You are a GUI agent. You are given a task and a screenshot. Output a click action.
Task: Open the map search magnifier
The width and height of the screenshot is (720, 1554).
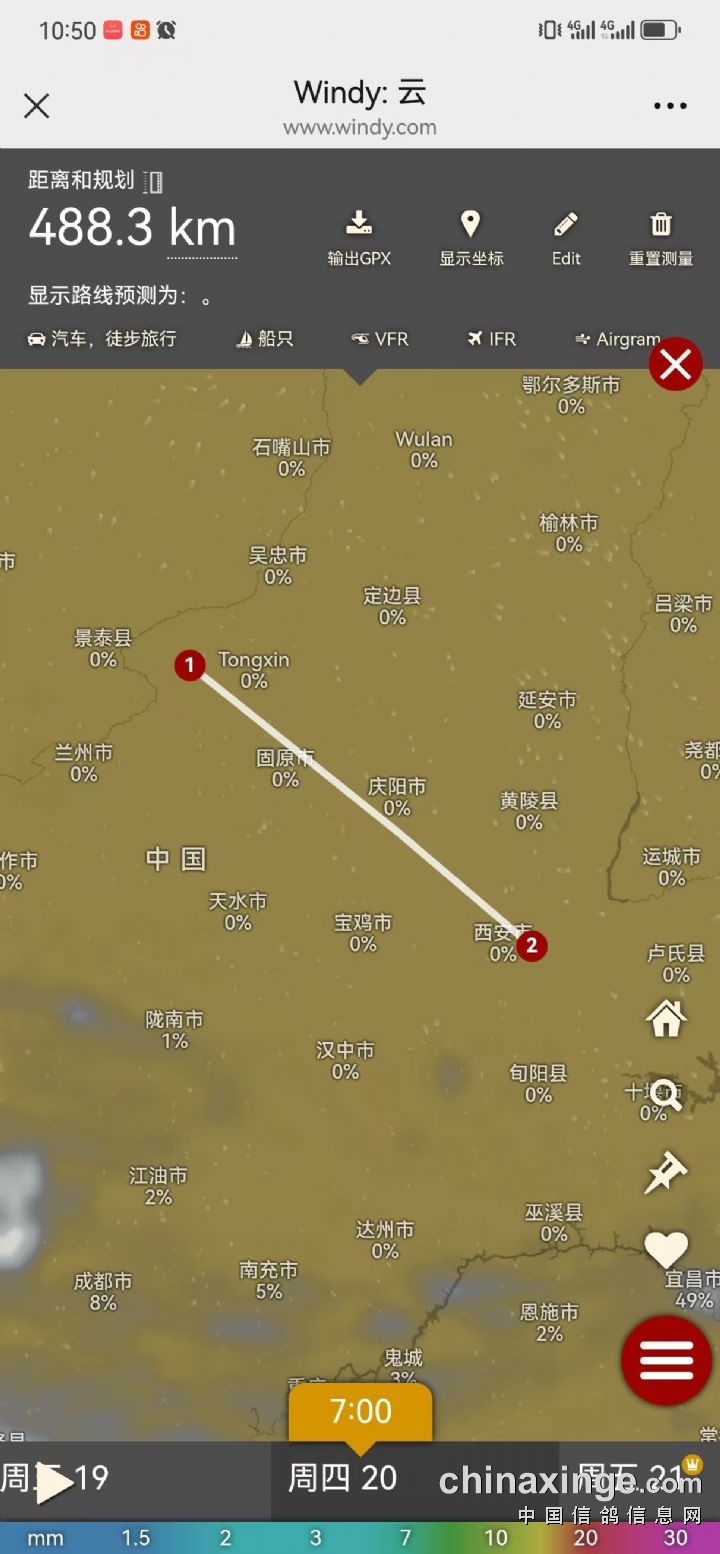click(x=665, y=1095)
